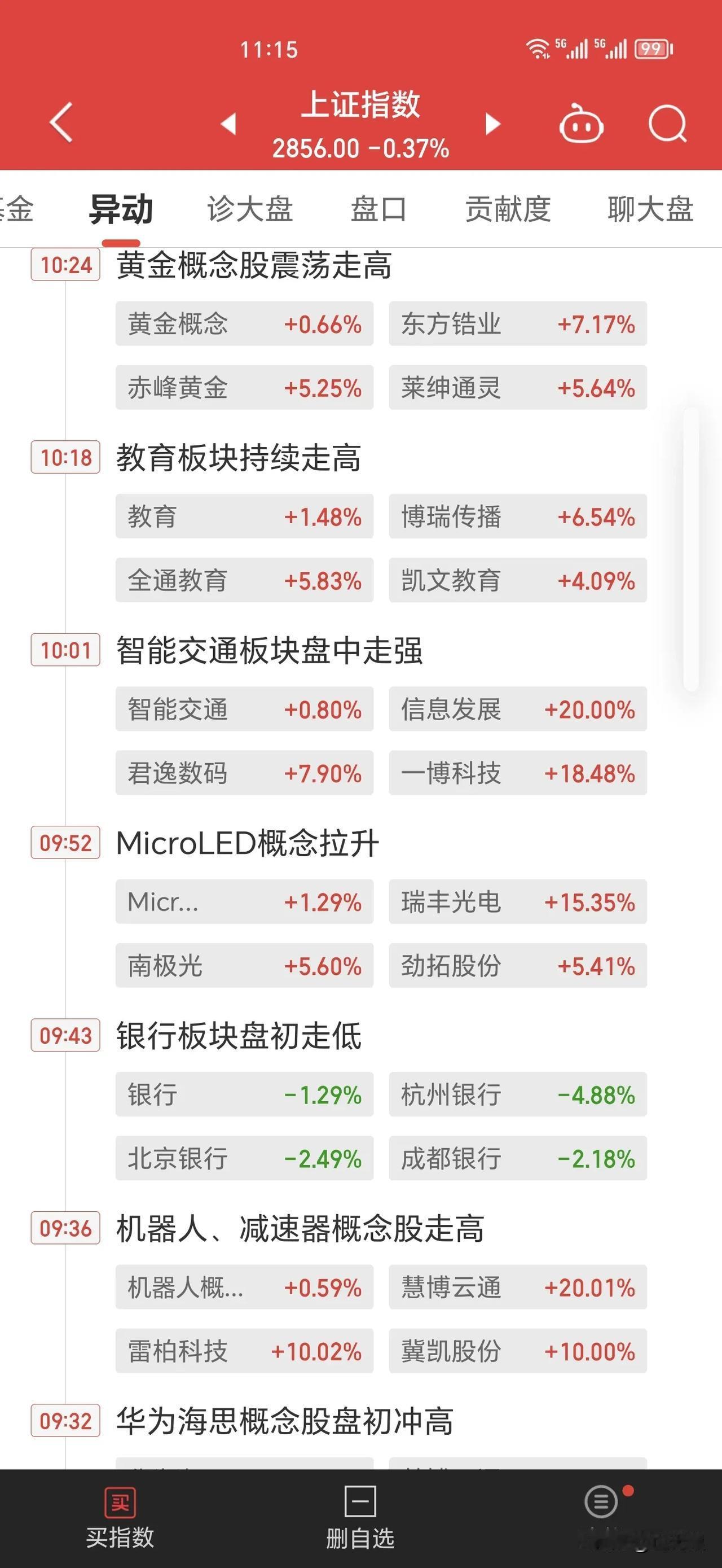Switch to the 诊大盘 tab
Viewport: 722px width, 1568px height.
250,209
